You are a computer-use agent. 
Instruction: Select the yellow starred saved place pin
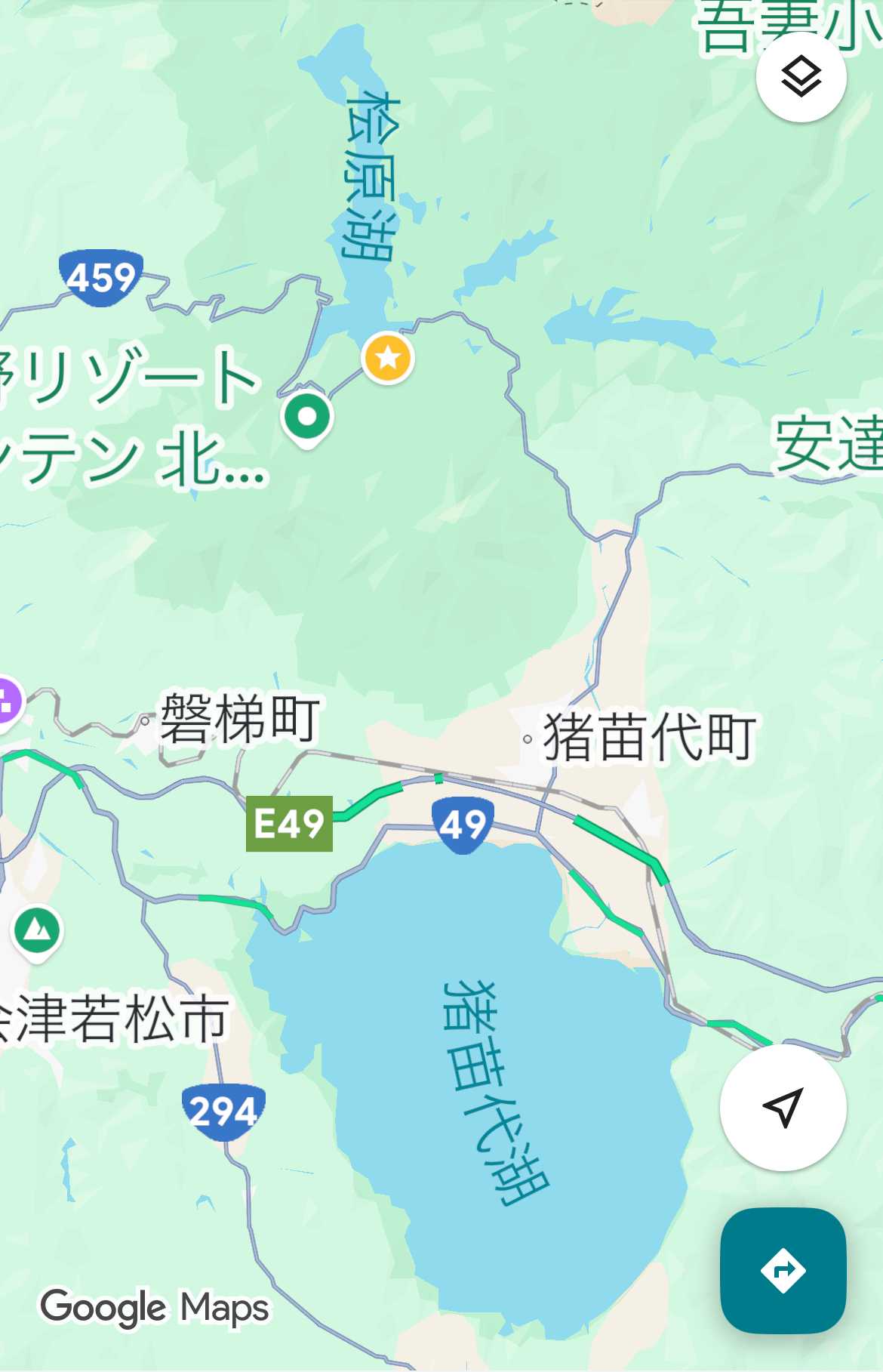pyautogui.click(x=388, y=357)
